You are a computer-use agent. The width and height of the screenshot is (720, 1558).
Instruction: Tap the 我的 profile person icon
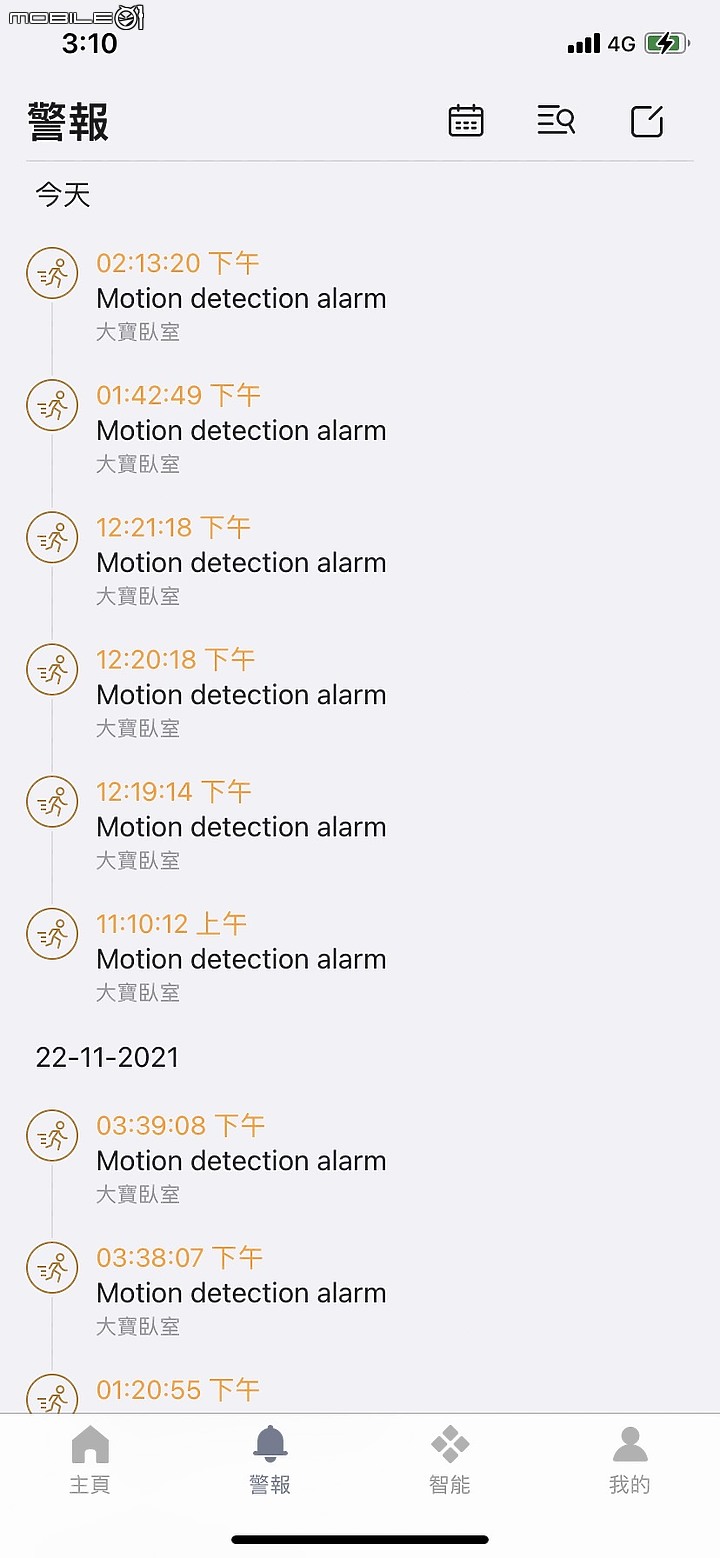[x=630, y=1440]
